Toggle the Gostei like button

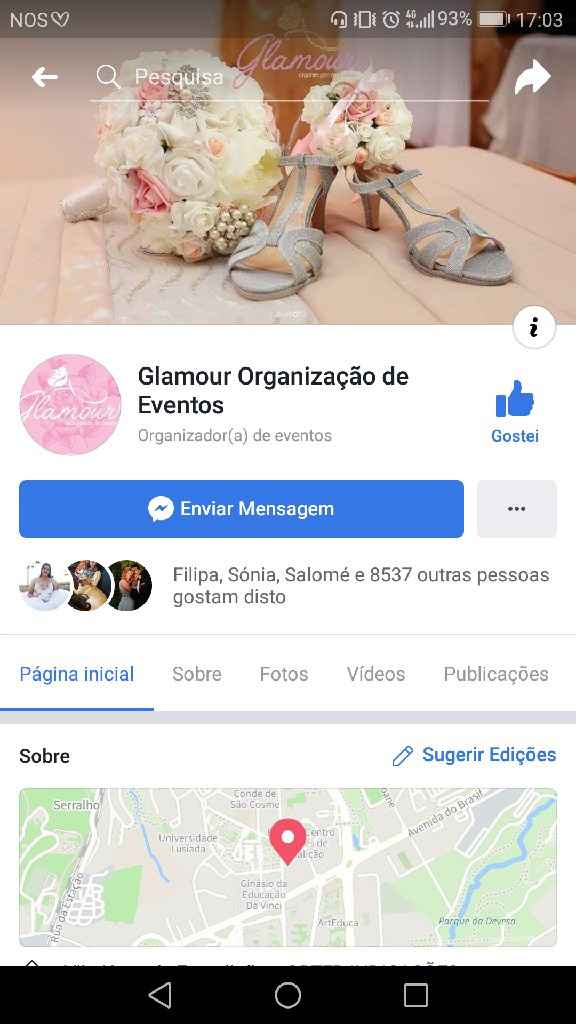515,411
